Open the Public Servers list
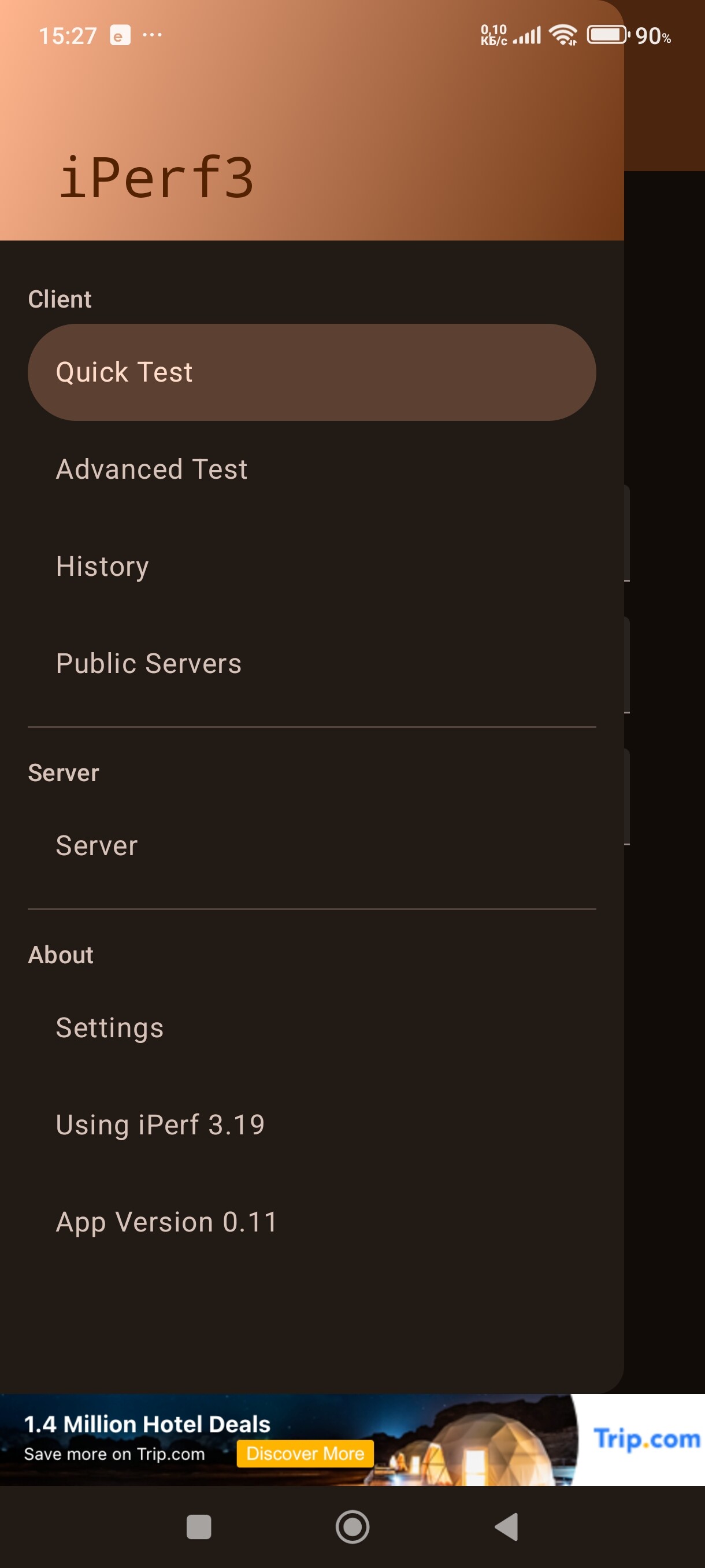 311,664
